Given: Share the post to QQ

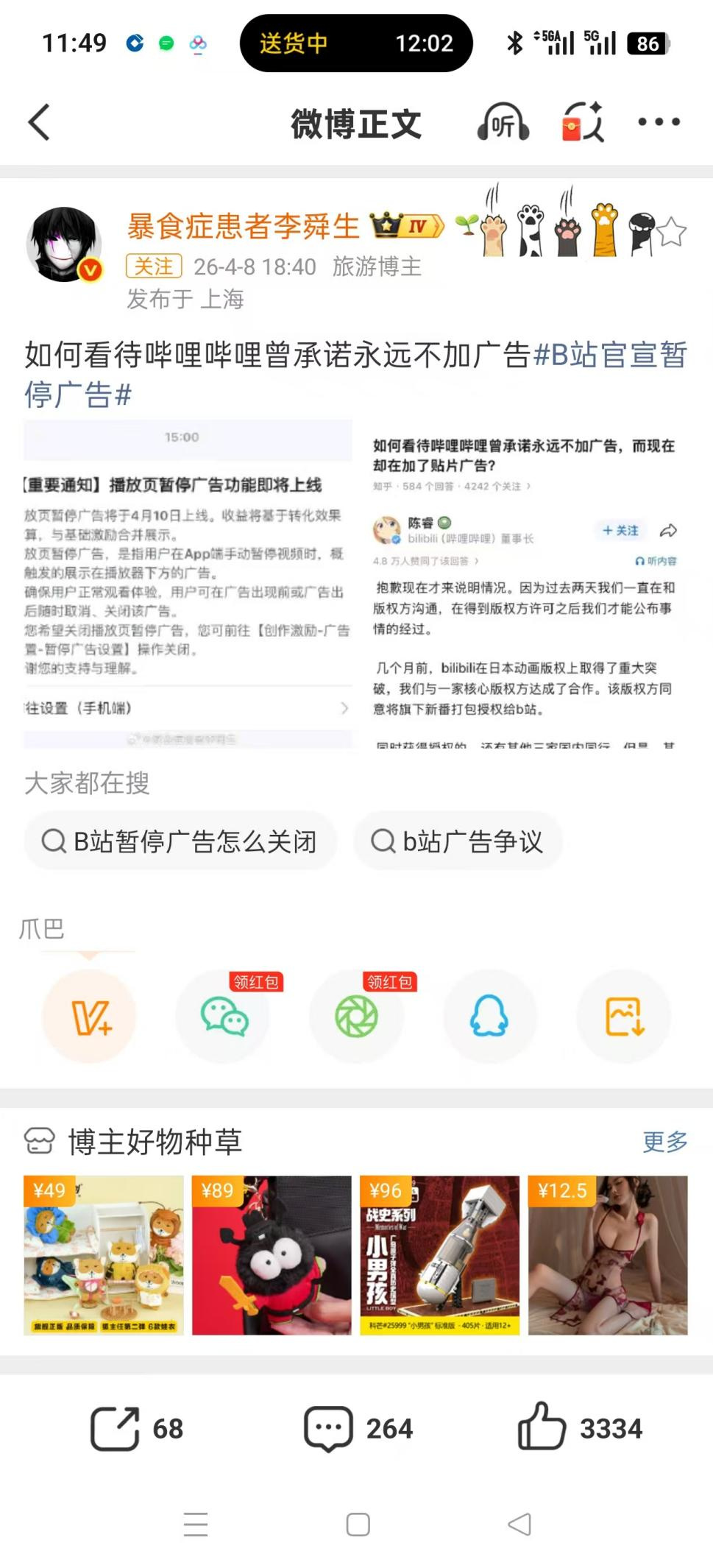Looking at the screenshot, I should point(489,1016).
